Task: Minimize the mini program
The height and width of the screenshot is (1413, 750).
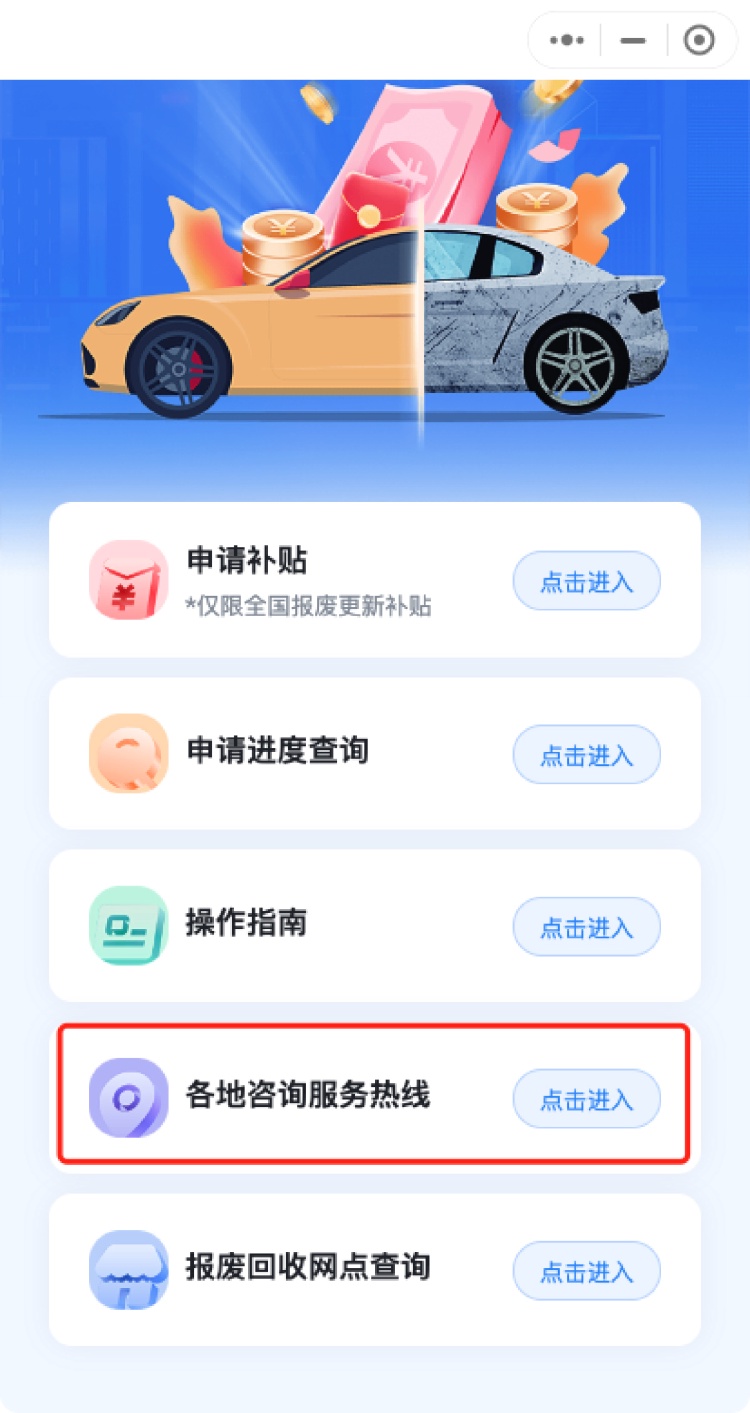Action: point(633,41)
